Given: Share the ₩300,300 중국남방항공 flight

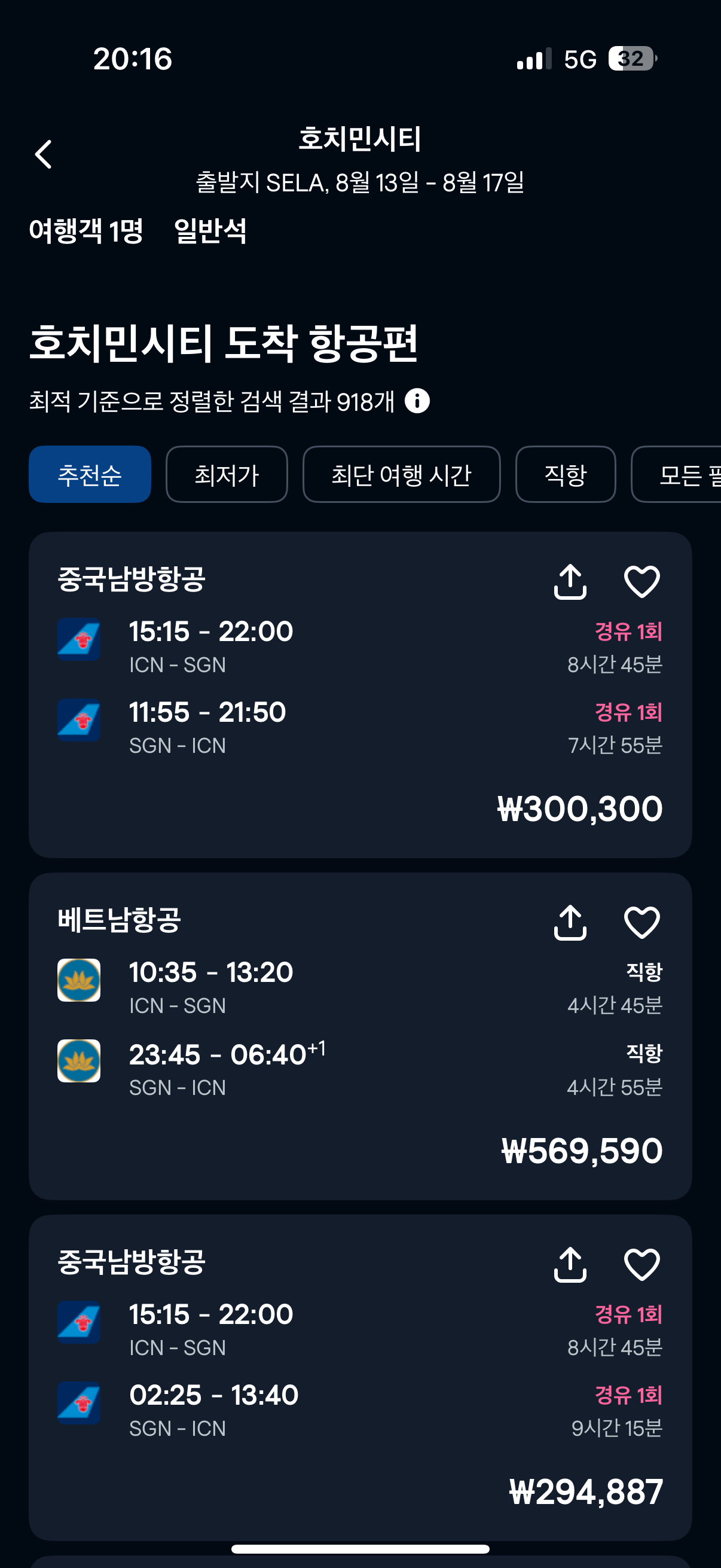Looking at the screenshot, I should 570,581.
